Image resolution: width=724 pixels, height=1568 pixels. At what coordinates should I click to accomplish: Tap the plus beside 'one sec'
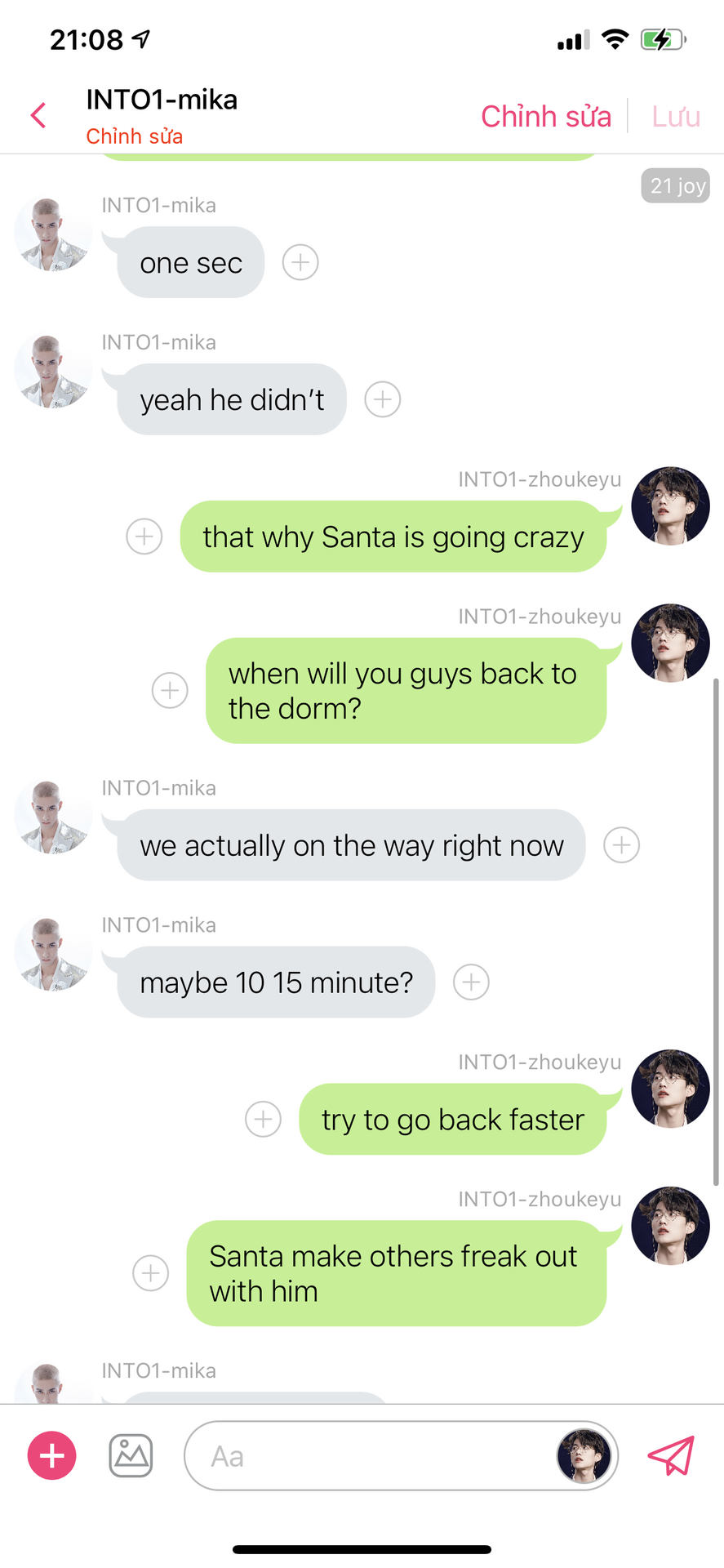[300, 262]
